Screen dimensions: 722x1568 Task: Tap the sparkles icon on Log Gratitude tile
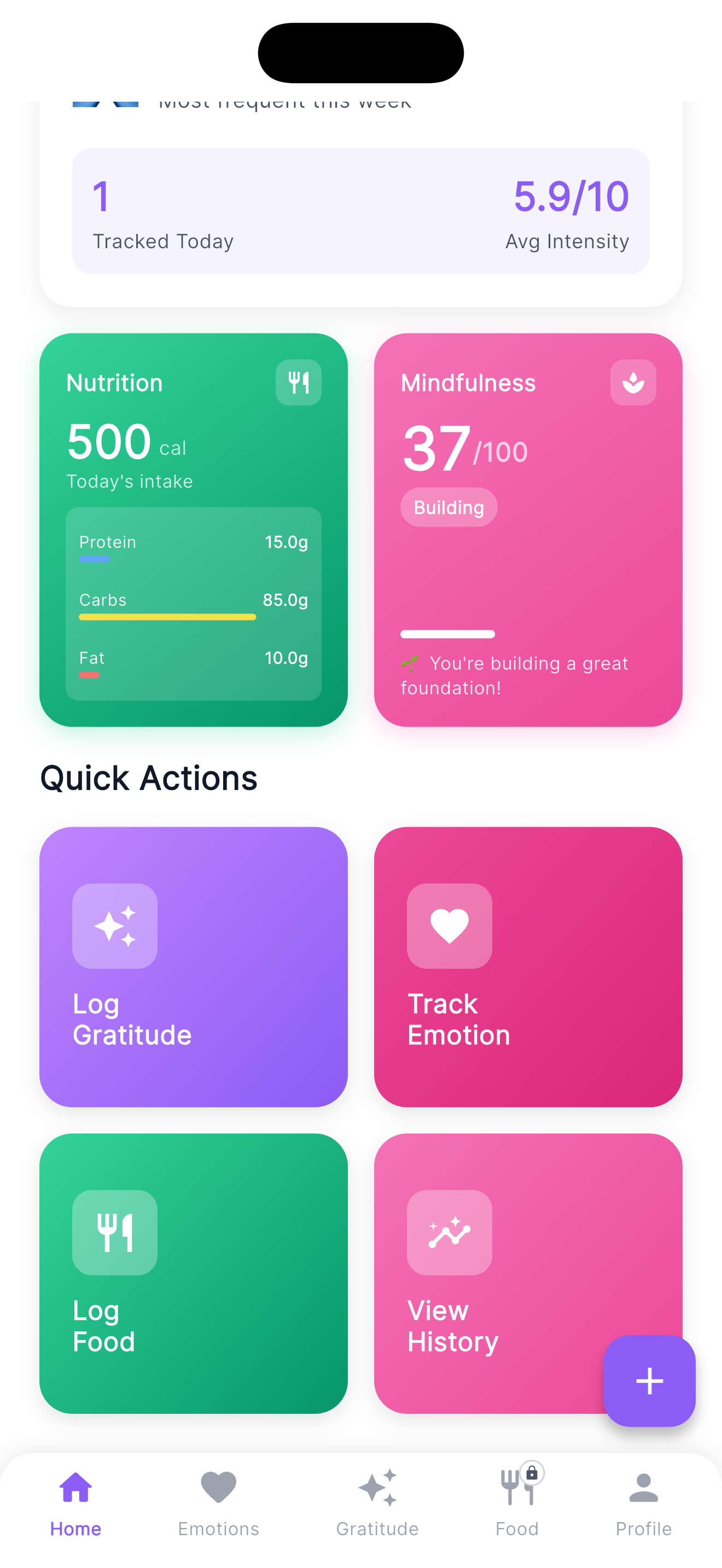[x=114, y=926]
